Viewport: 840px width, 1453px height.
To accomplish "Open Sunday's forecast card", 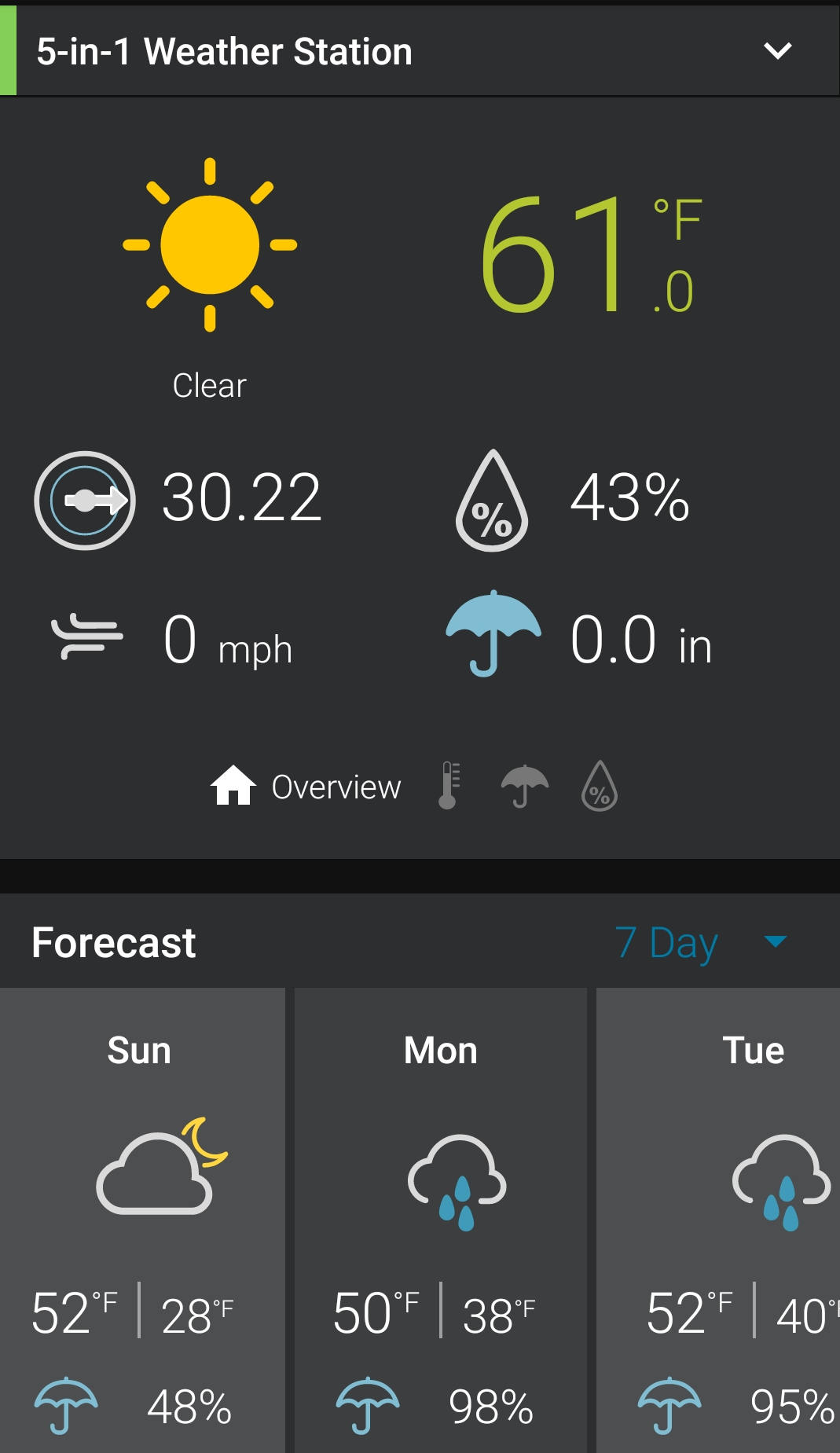I will [142, 1220].
